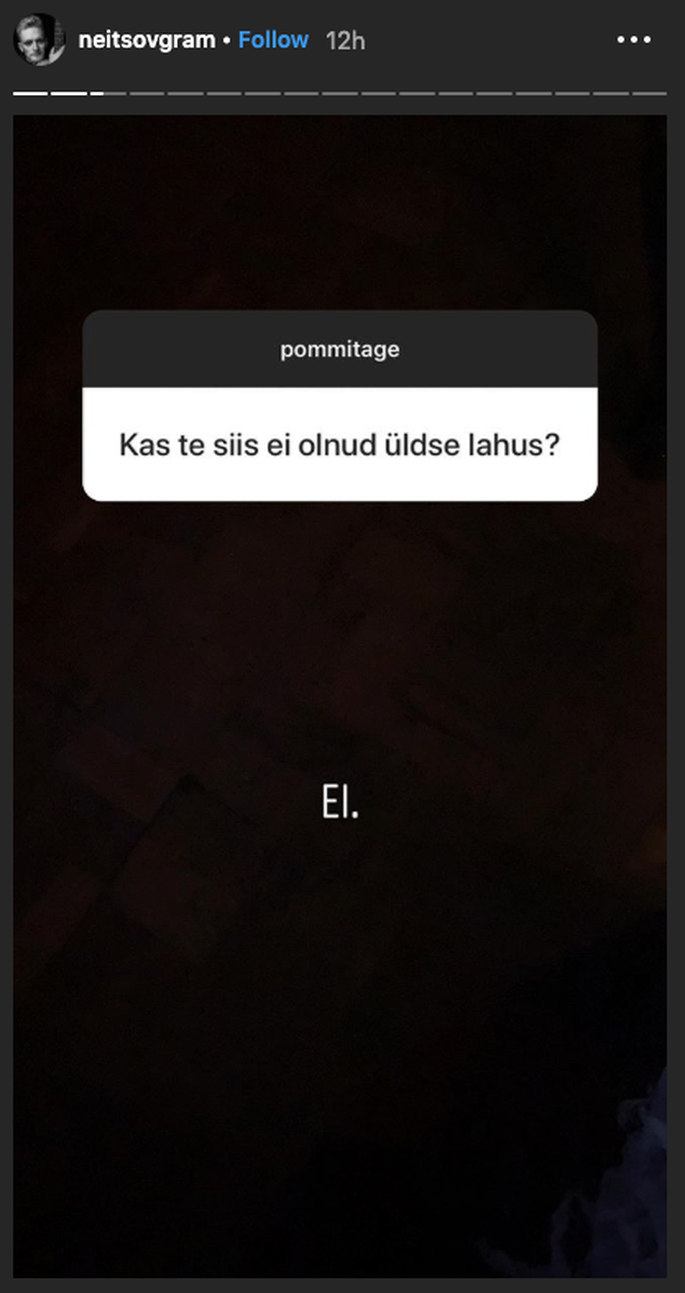Image resolution: width=685 pixels, height=1293 pixels.
Task: Open the neitsovgram username link
Action: [146, 40]
